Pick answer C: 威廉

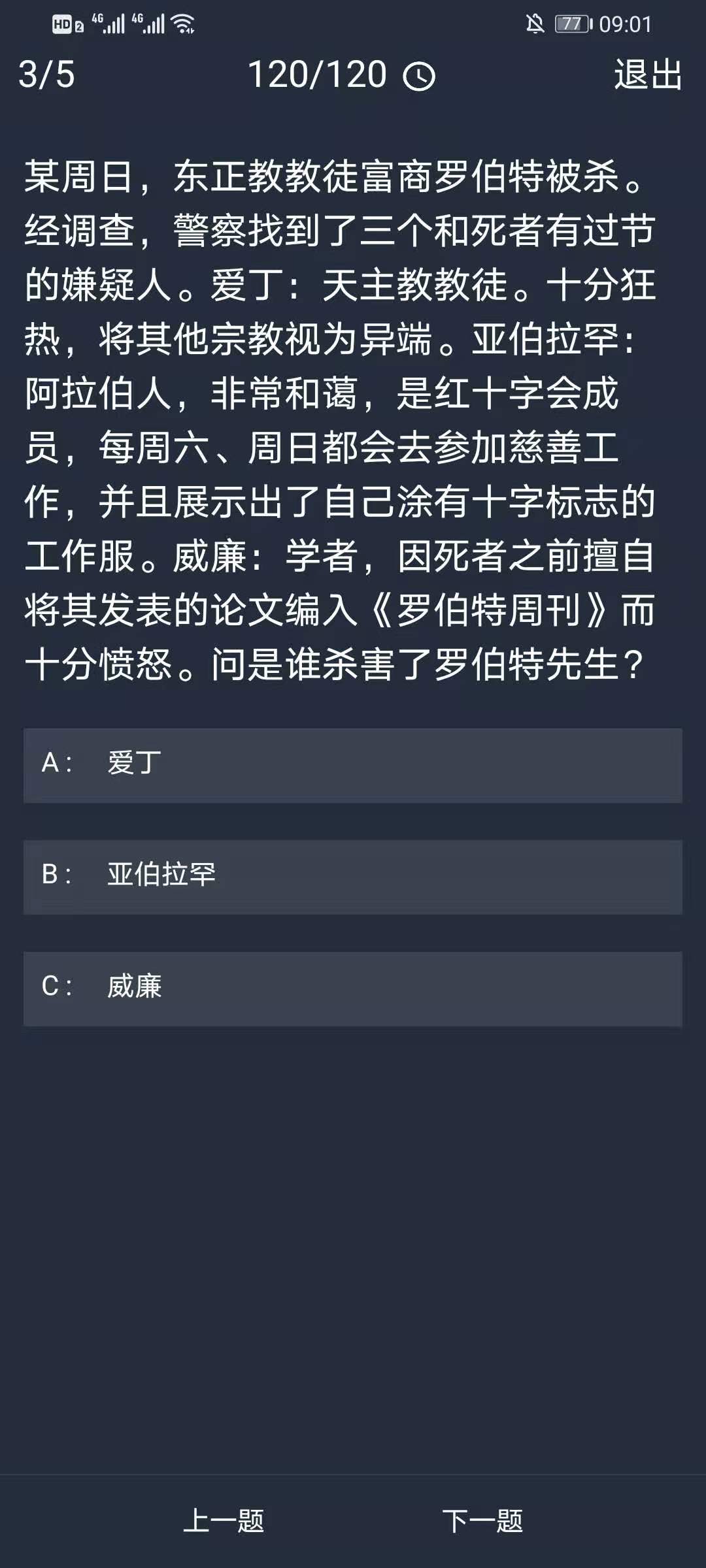tap(353, 988)
